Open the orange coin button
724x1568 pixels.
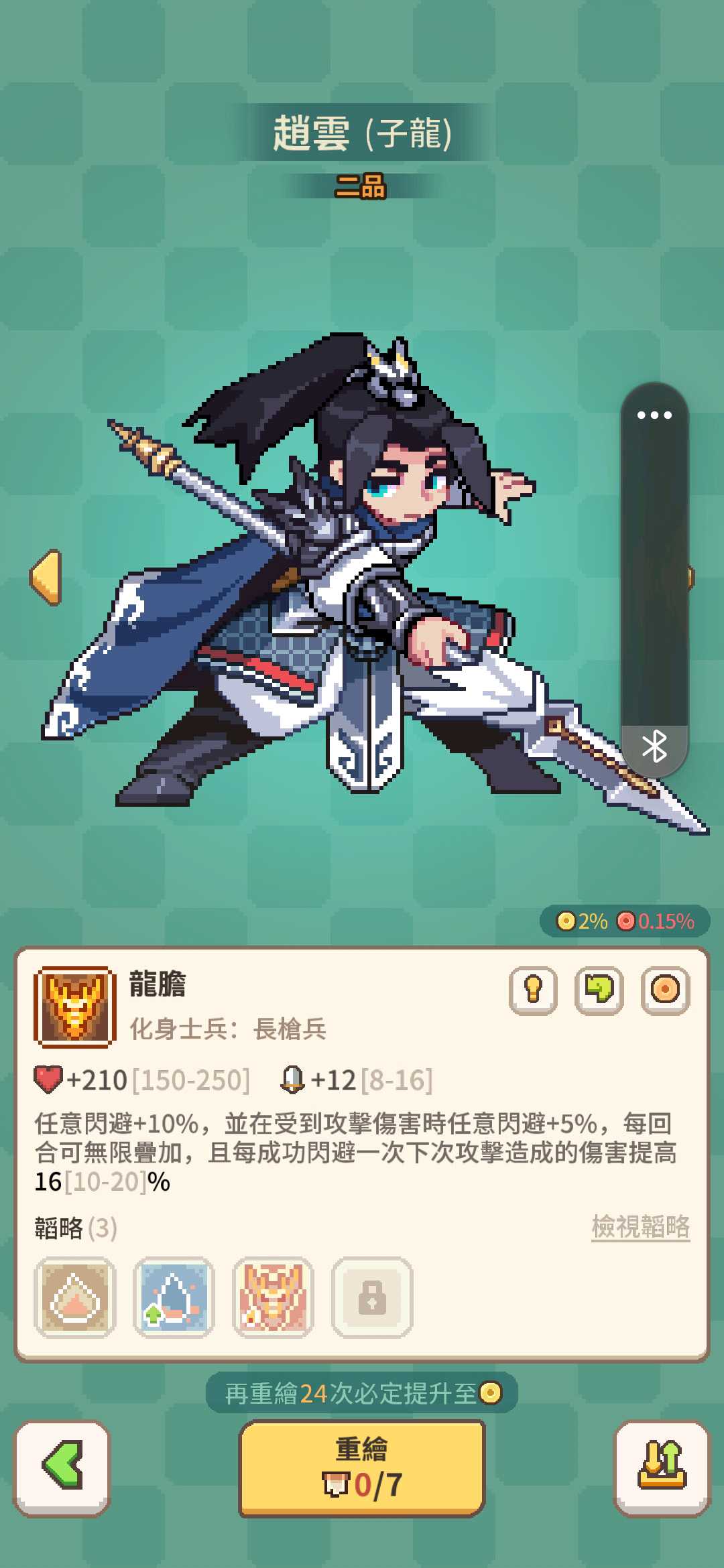coord(665,990)
